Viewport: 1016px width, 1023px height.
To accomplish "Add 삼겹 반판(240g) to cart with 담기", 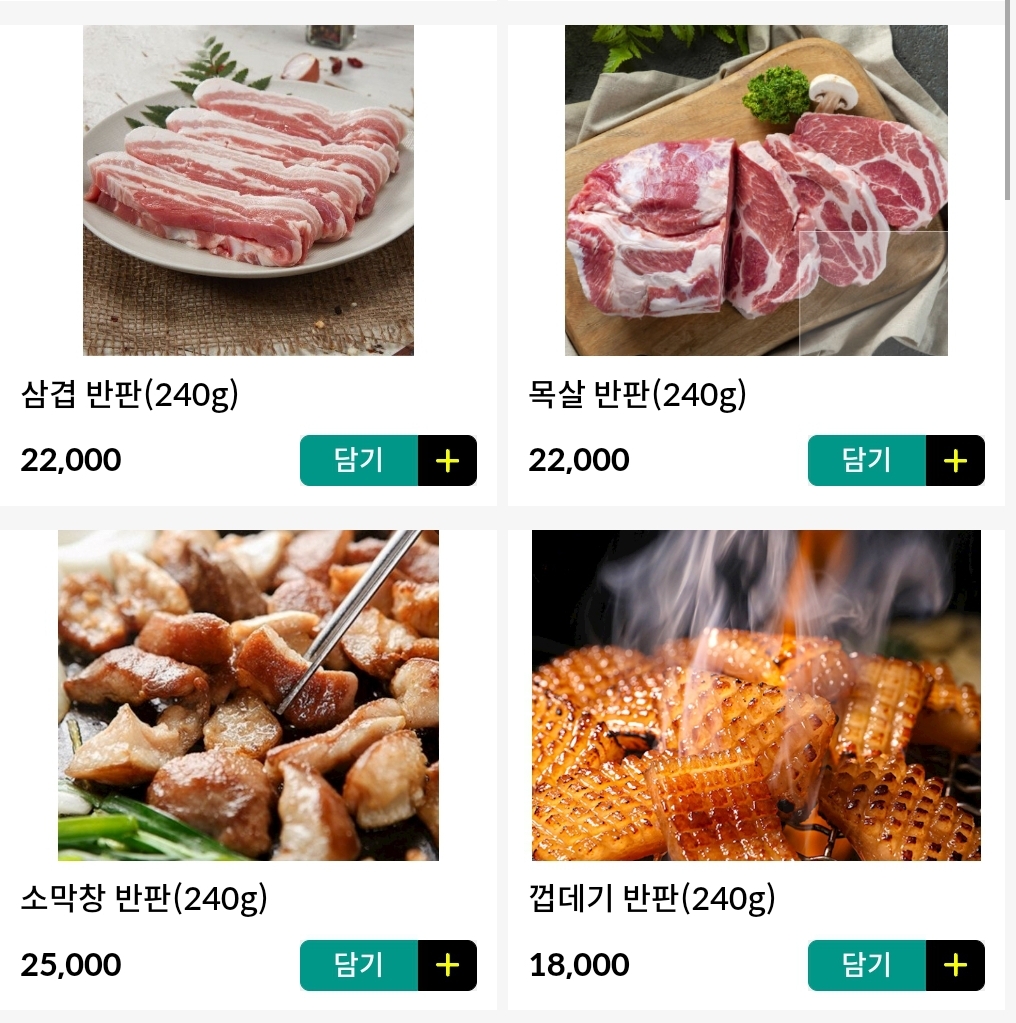I will (x=360, y=461).
